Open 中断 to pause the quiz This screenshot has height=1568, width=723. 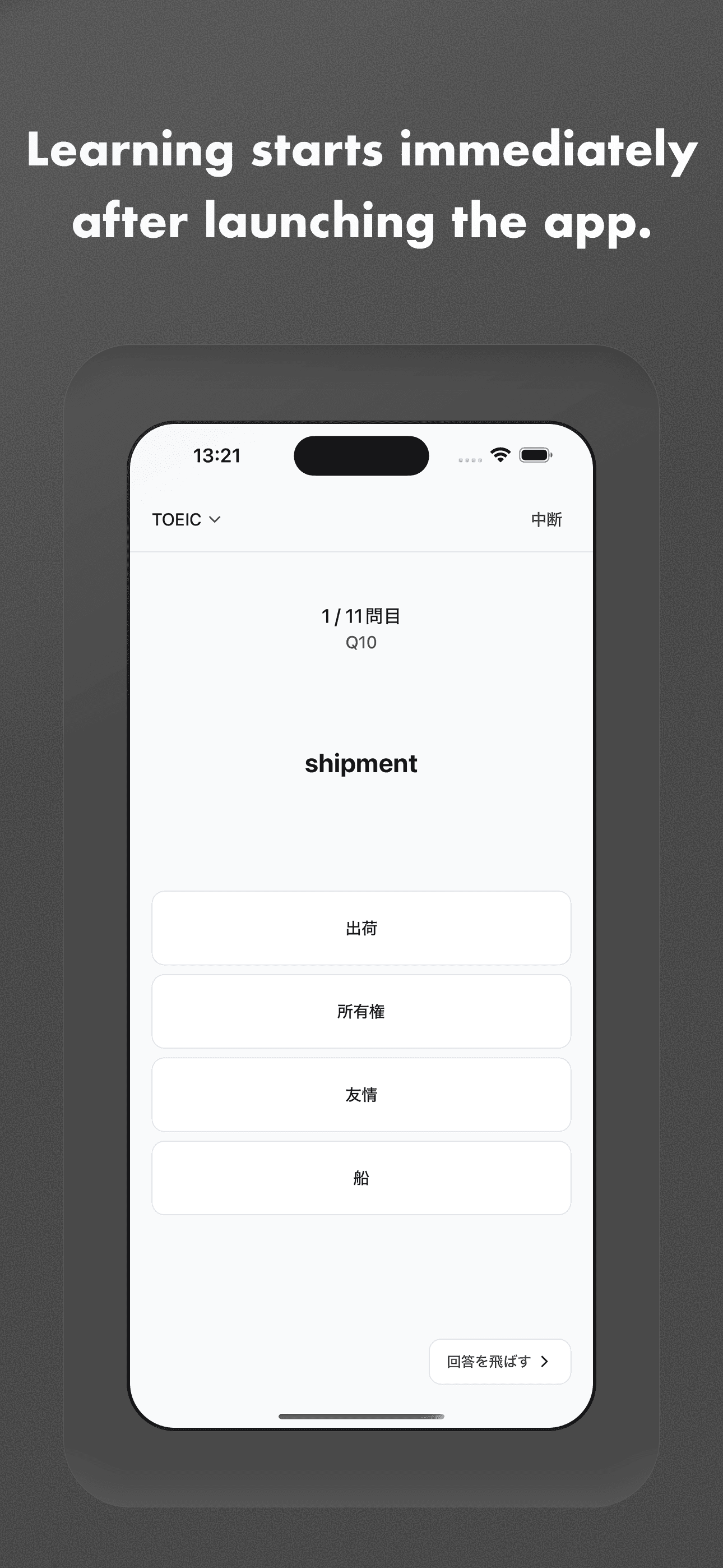click(x=546, y=520)
